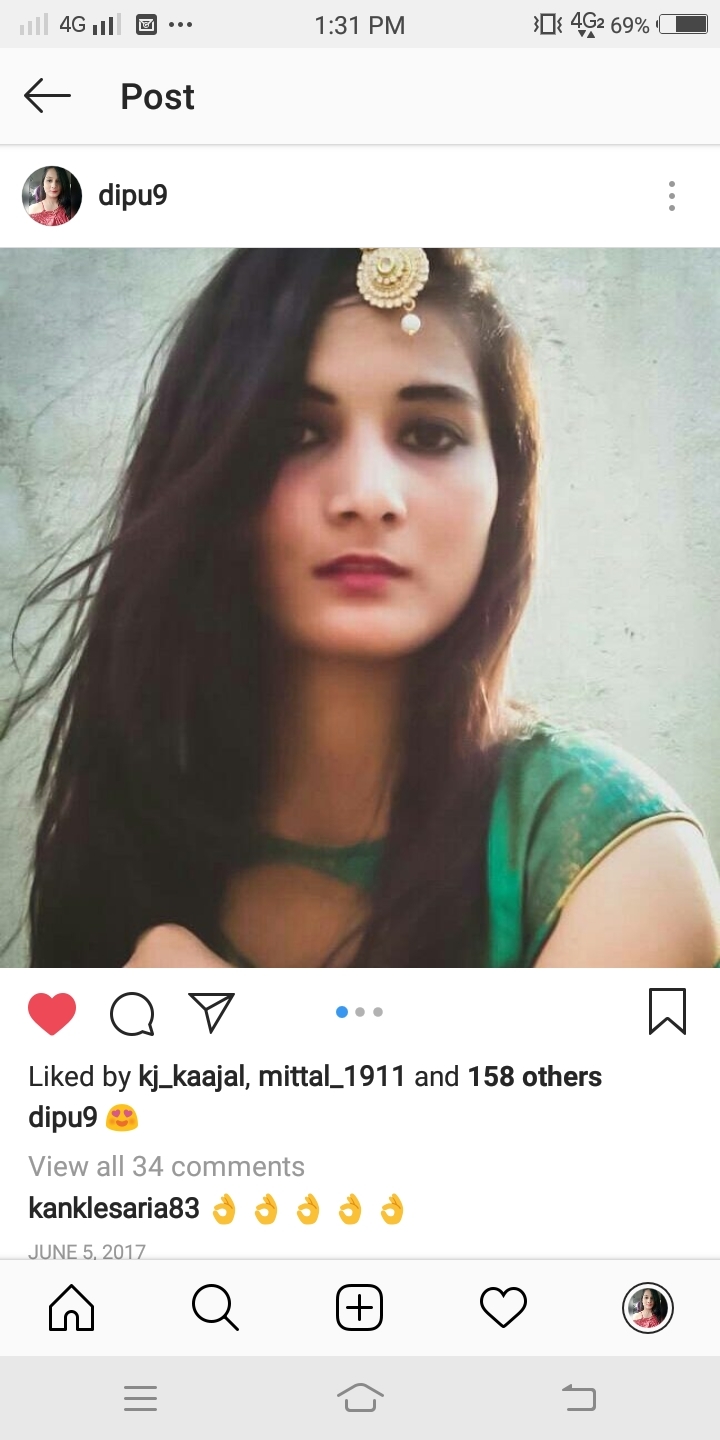Go back from the Post screen
Viewport: 720px width, 1440px height.
pyautogui.click(x=47, y=96)
